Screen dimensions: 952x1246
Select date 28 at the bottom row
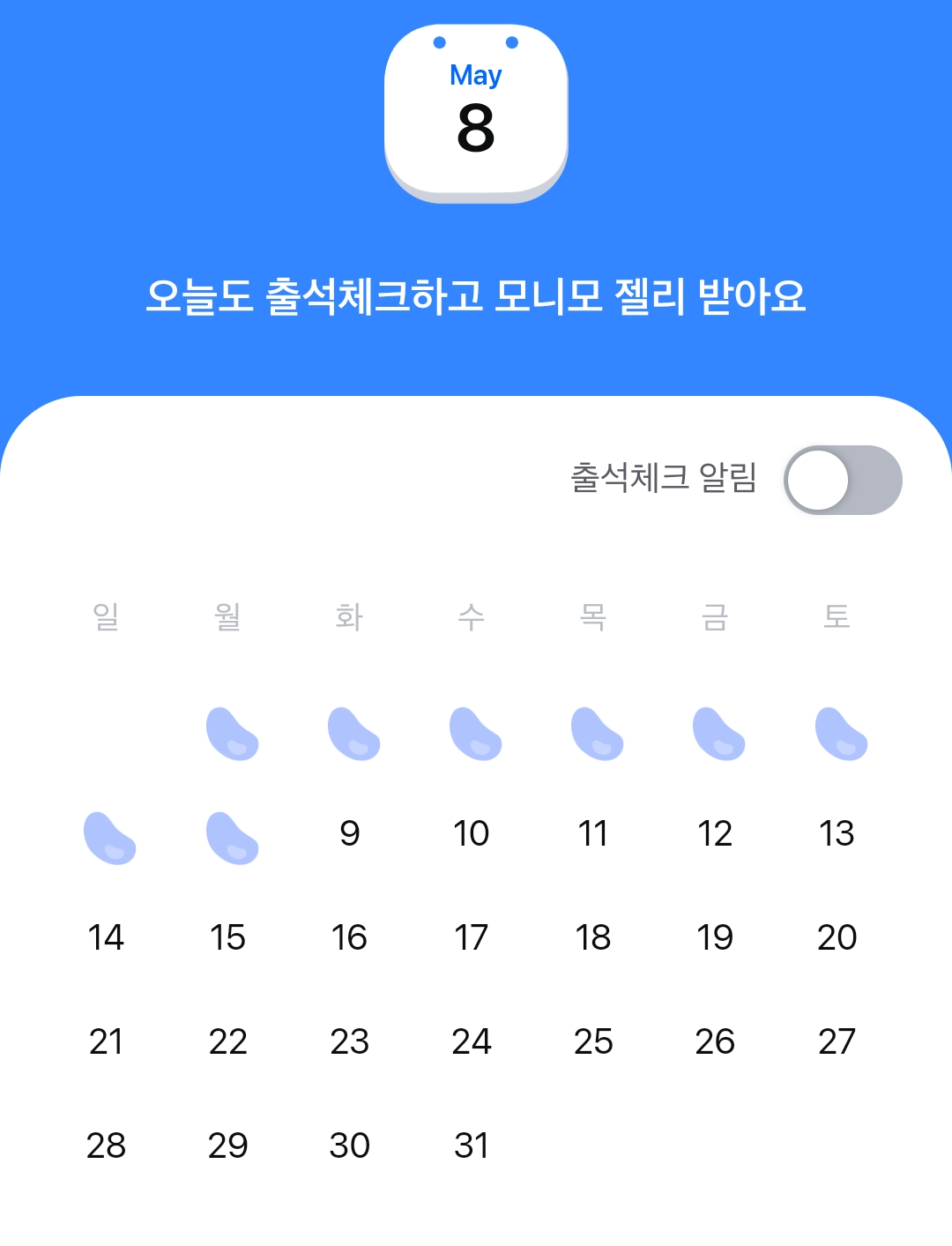pos(107,1145)
